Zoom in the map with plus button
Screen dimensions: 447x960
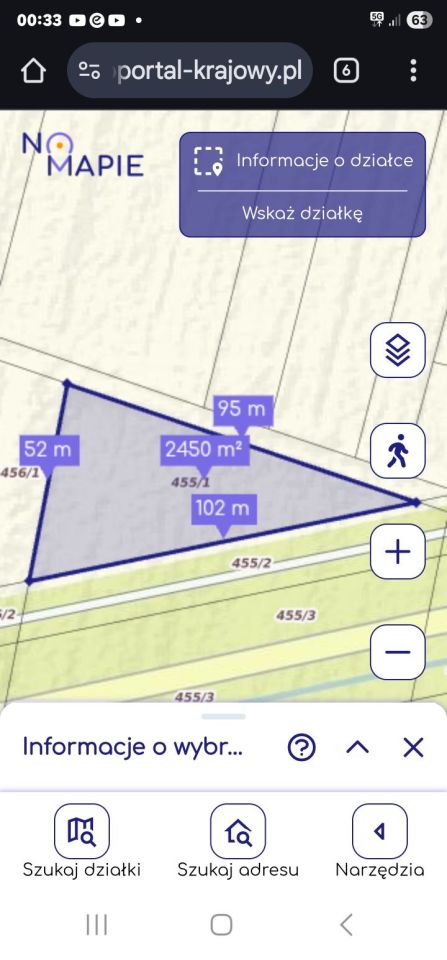coord(398,552)
